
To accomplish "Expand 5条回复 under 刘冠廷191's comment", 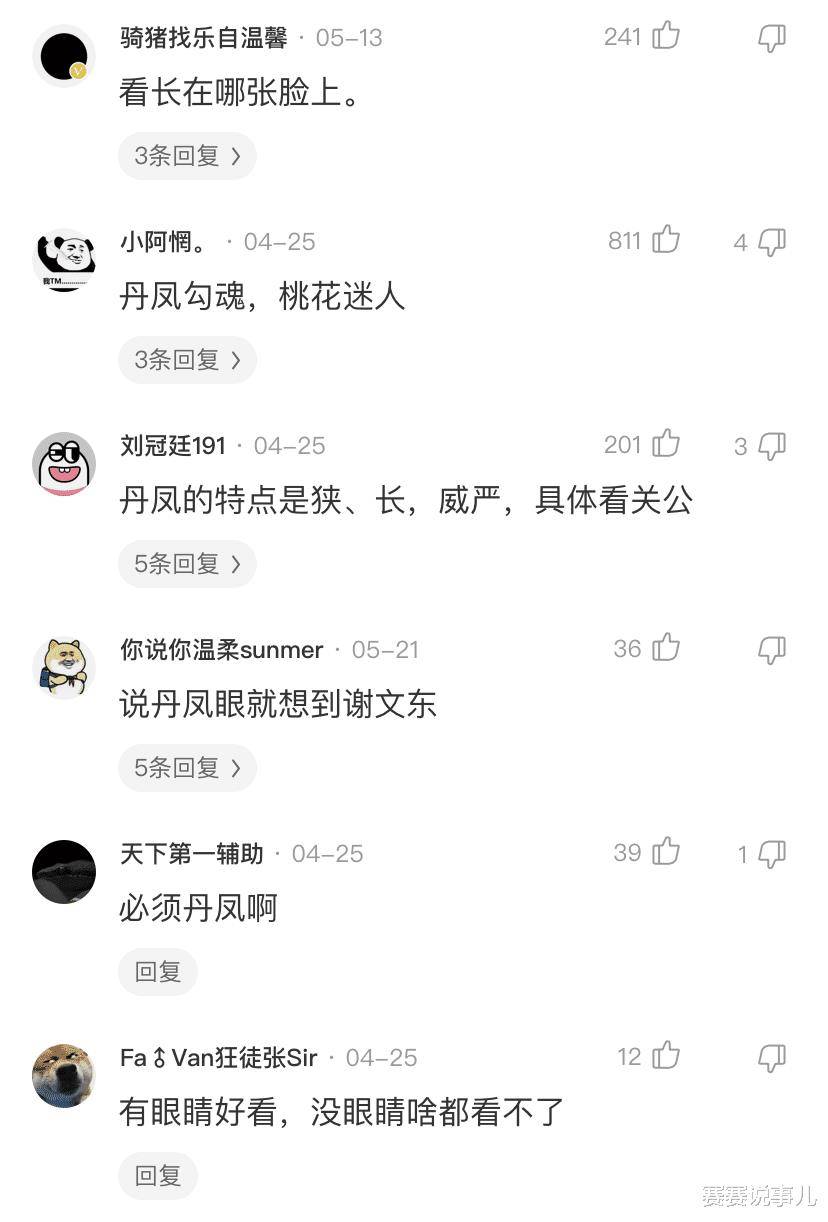I will pos(187,564).
